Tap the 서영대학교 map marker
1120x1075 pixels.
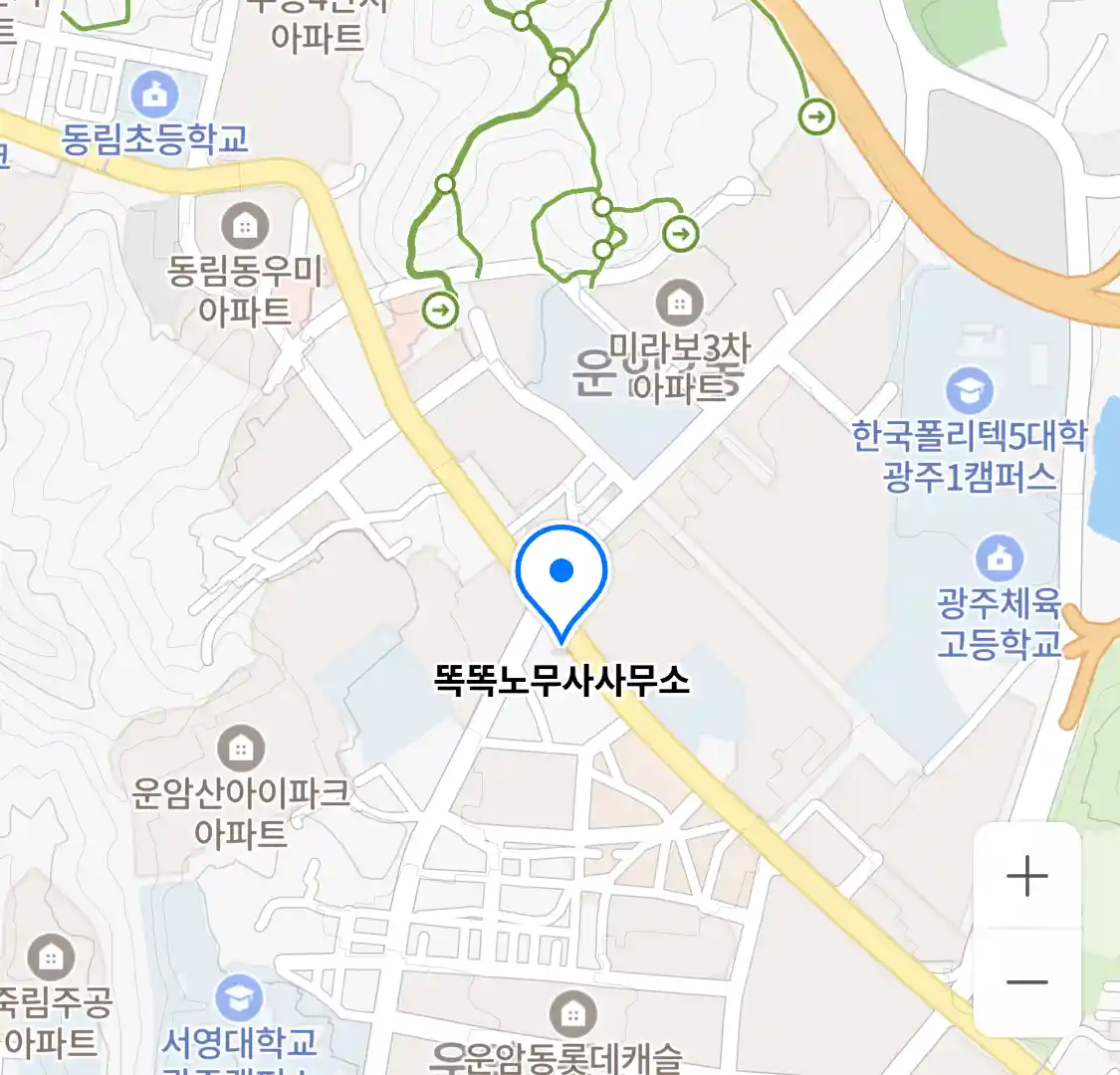239,998
